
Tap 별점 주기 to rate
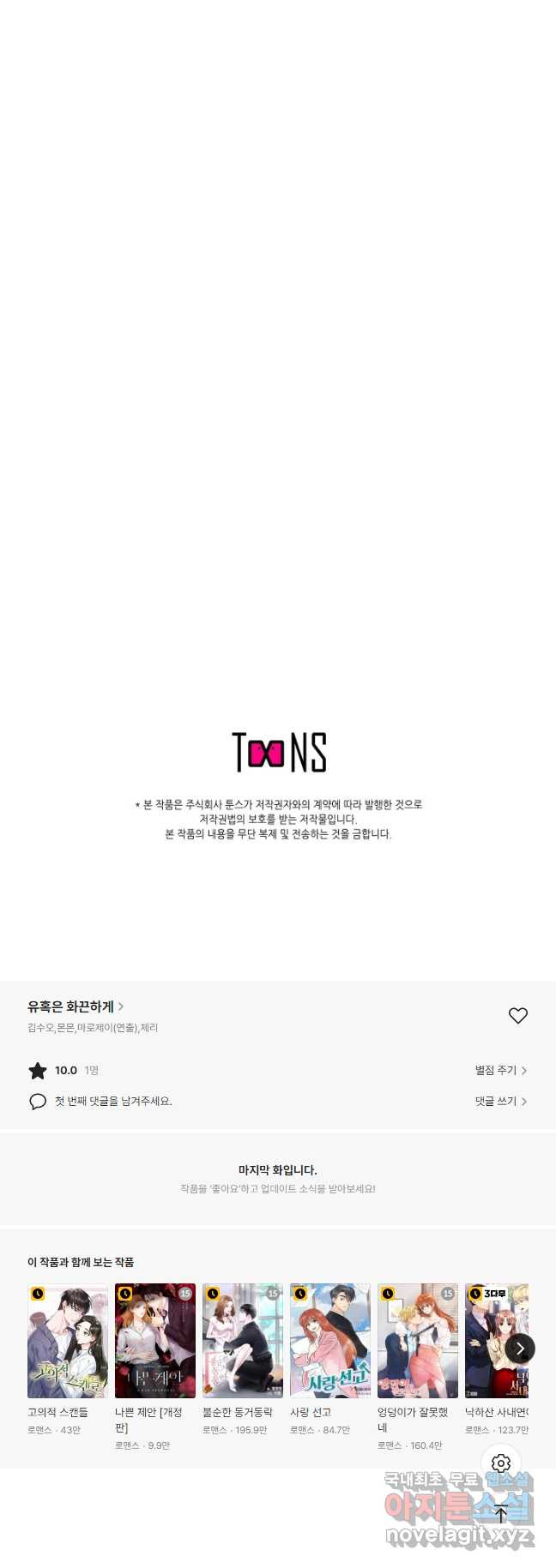pos(500,1070)
